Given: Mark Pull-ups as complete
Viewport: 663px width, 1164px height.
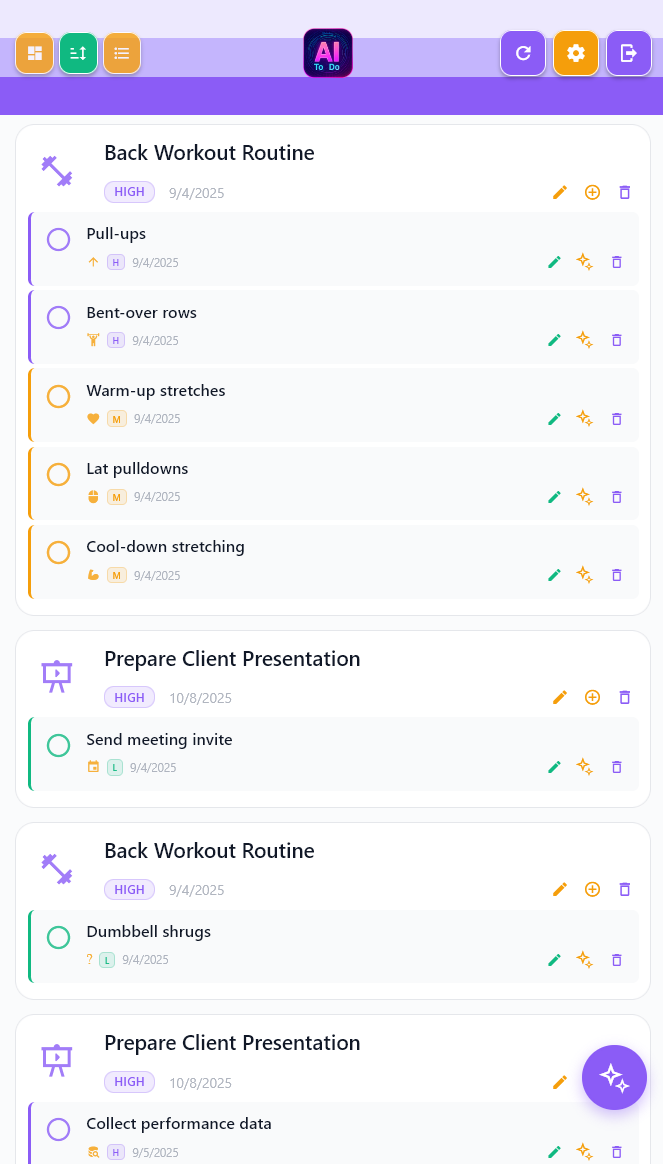Looking at the screenshot, I should [x=59, y=240].
